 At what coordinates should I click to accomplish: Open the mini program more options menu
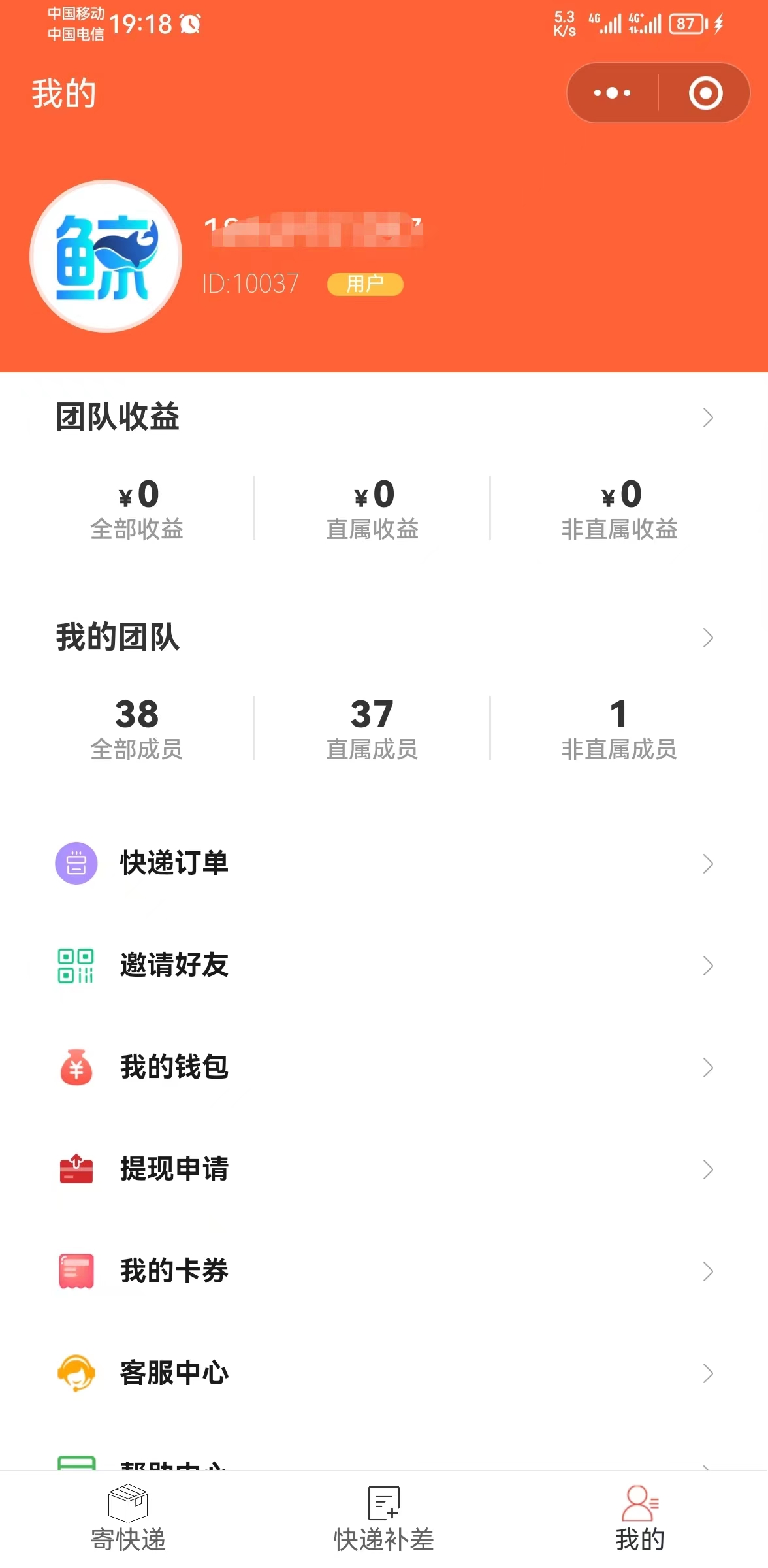click(612, 93)
